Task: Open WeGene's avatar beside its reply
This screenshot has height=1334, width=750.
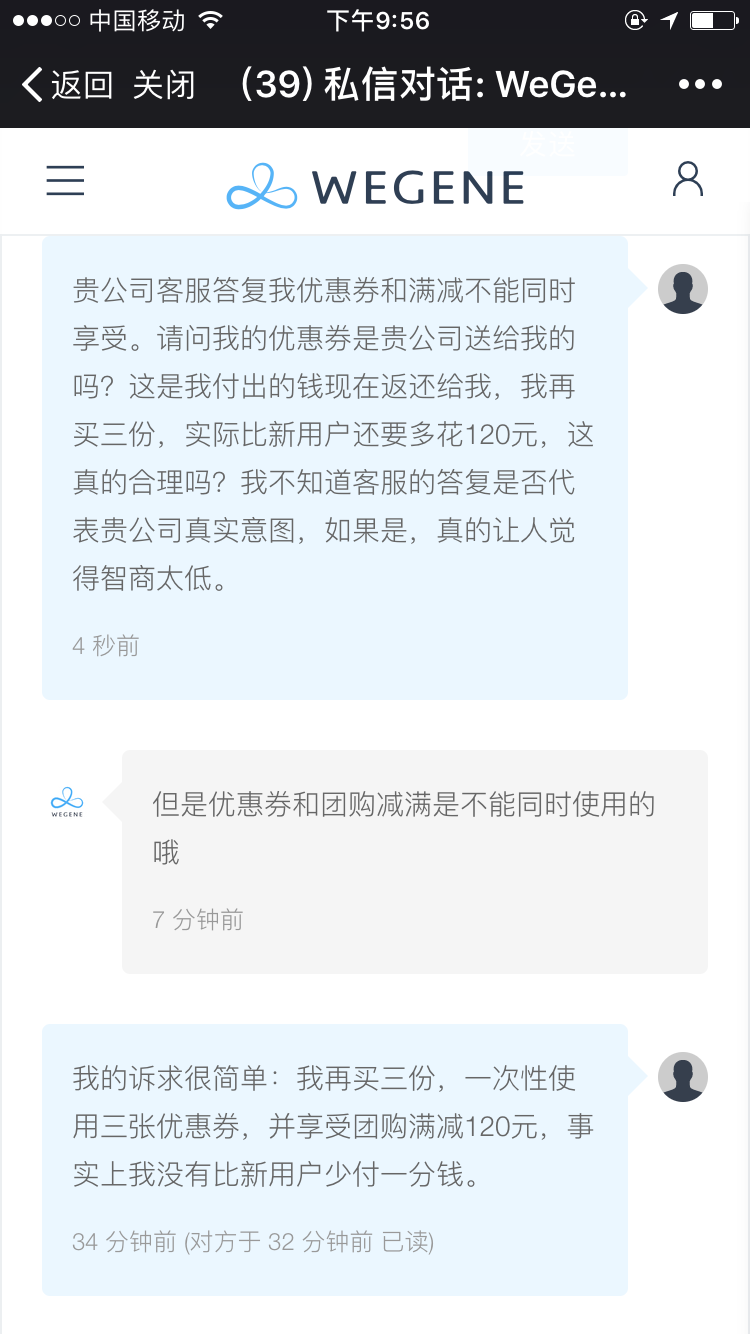Action: pos(67,802)
